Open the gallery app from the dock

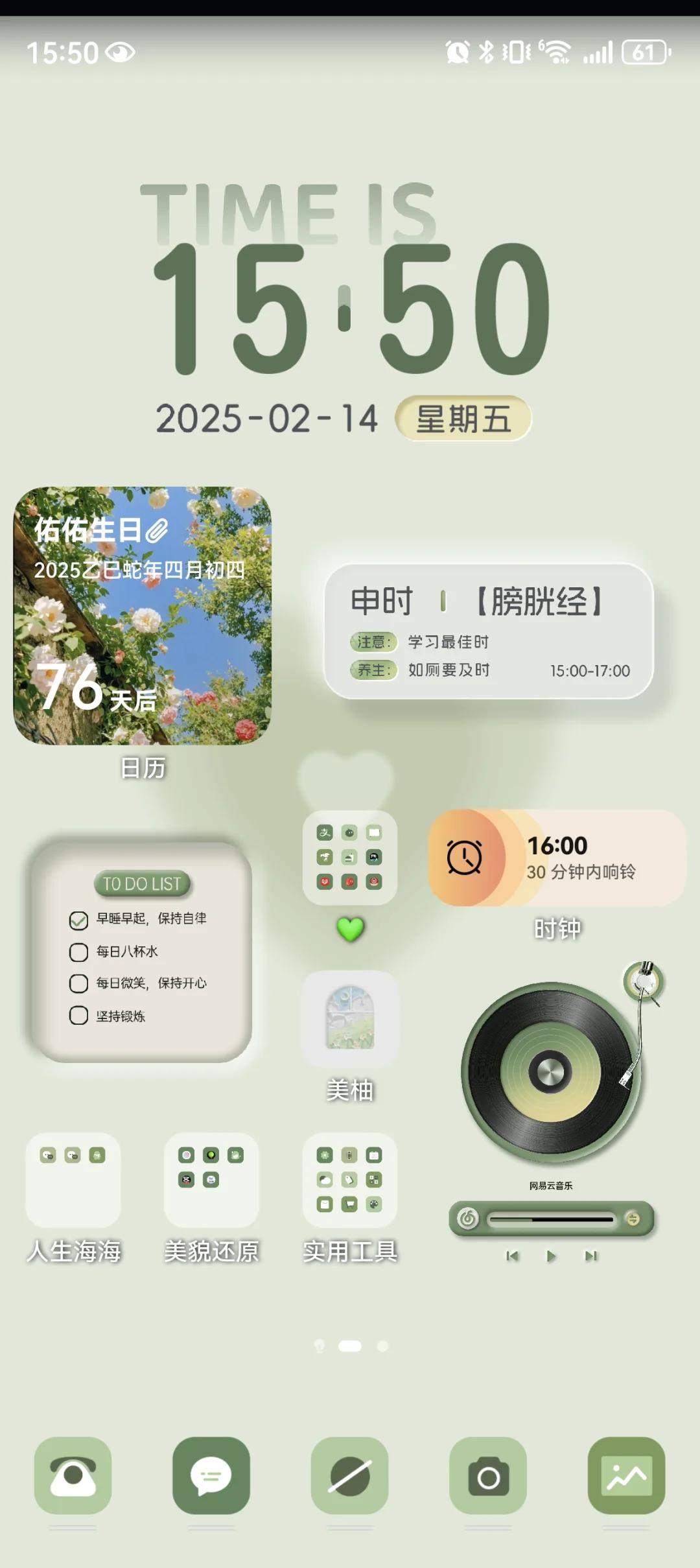(x=626, y=1476)
